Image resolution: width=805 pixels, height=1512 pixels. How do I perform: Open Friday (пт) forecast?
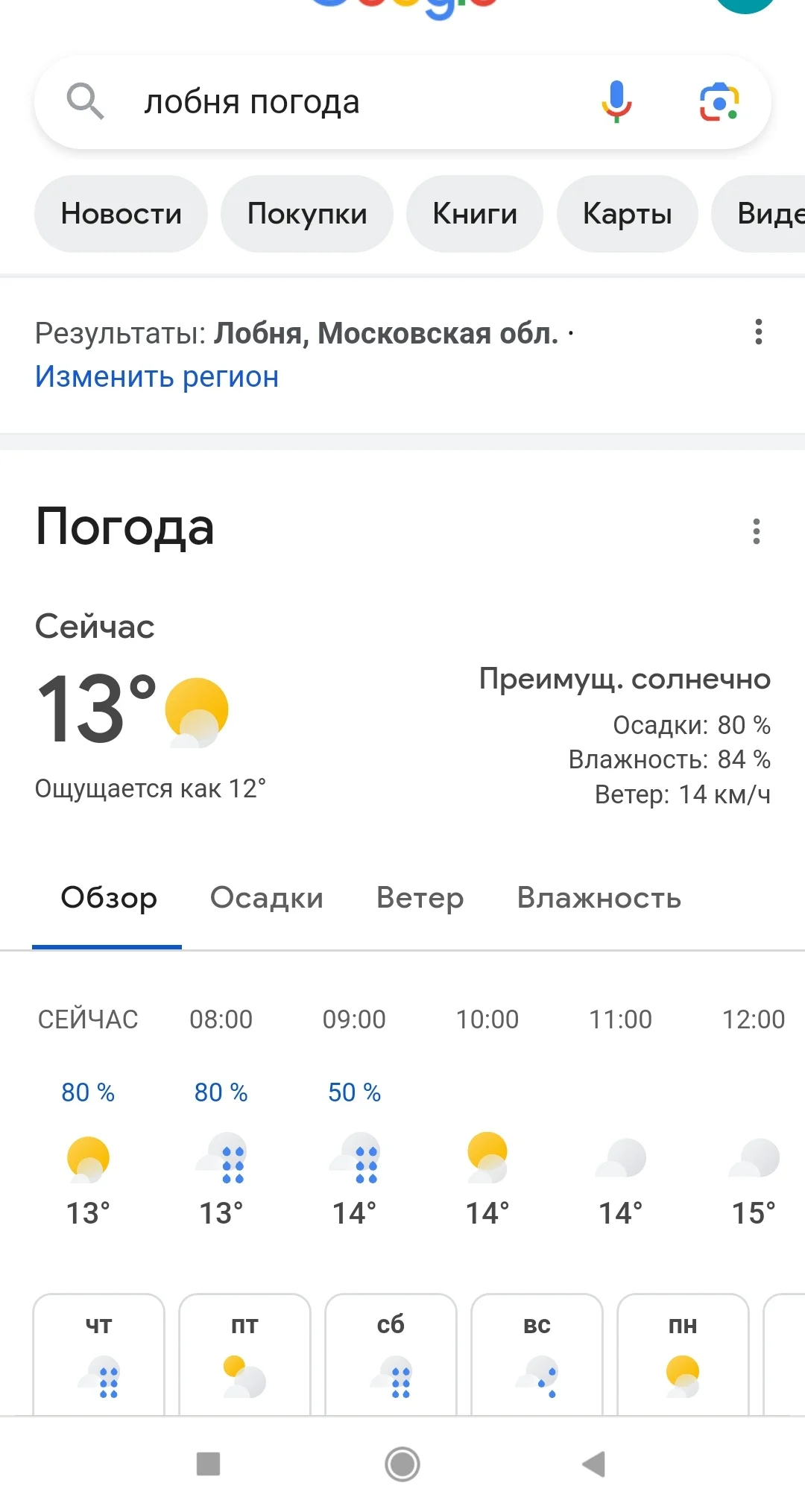[x=244, y=1356]
